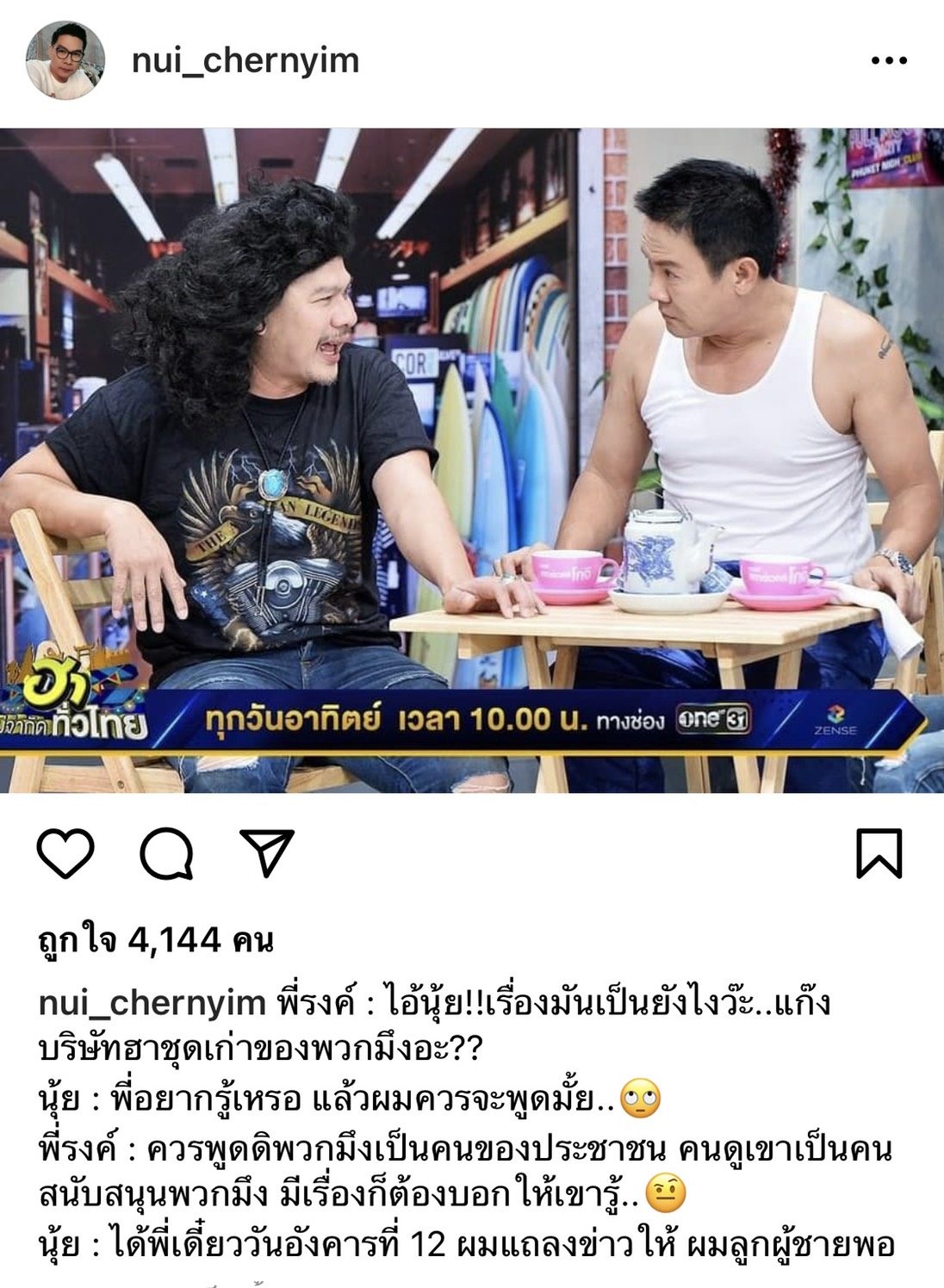The width and height of the screenshot is (944, 1288).
Task: Open nui_chernyim username in post header
Action: coord(245,61)
